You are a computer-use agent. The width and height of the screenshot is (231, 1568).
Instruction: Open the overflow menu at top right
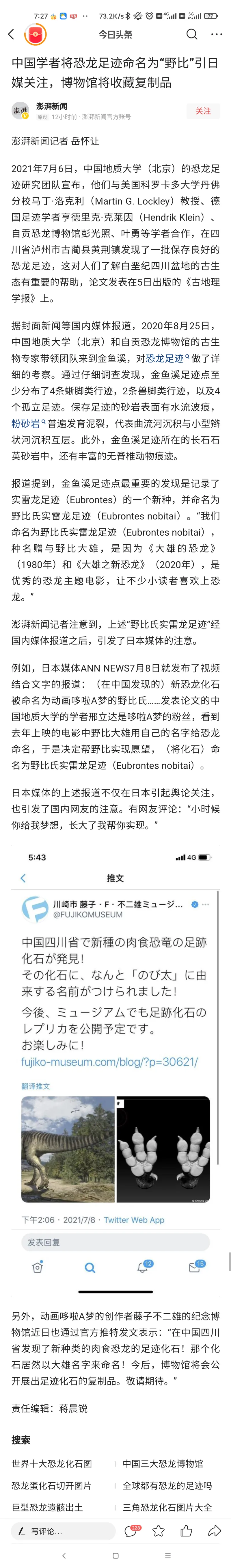pos(216,35)
